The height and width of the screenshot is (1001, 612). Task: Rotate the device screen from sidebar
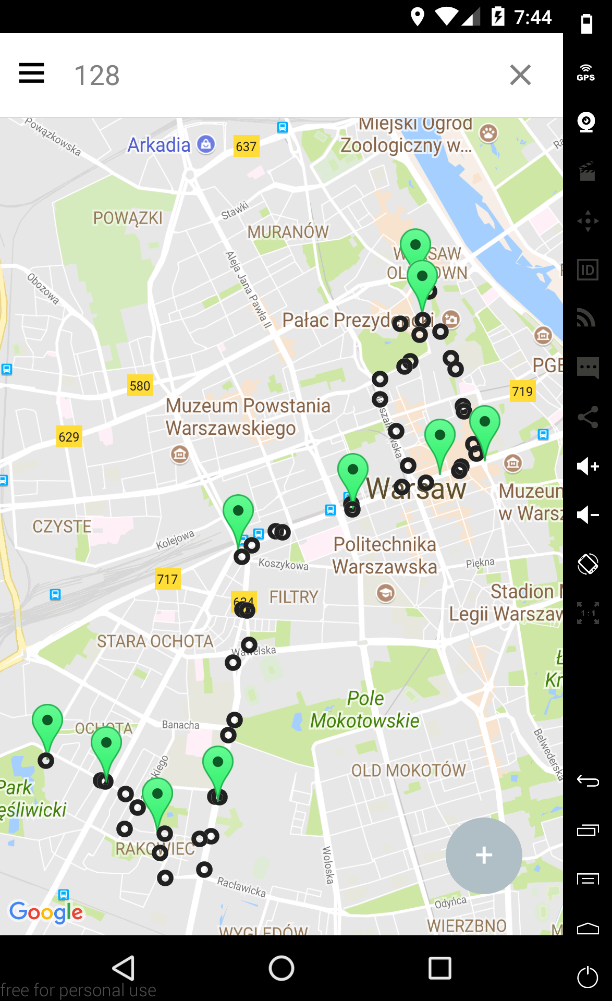click(x=587, y=564)
